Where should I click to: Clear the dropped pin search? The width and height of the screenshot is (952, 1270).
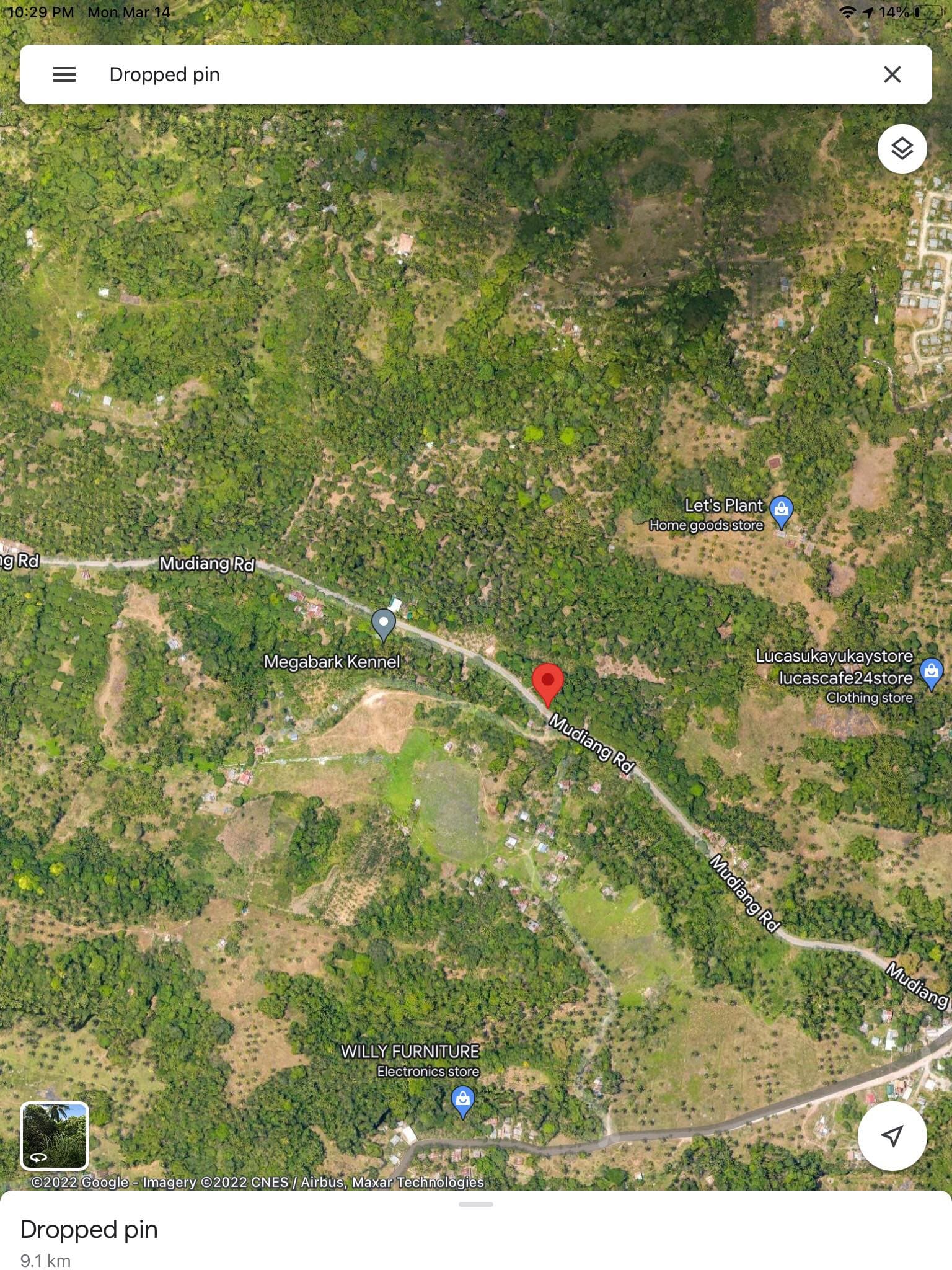coord(892,74)
